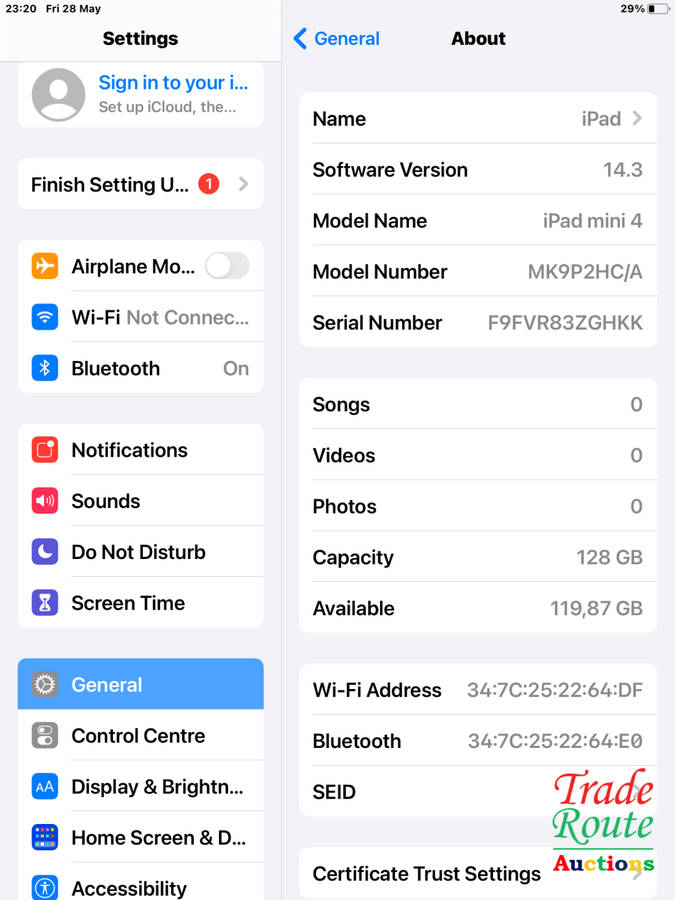The width and height of the screenshot is (675, 900).
Task: Open Screen Time settings
Action: pos(140,603)
